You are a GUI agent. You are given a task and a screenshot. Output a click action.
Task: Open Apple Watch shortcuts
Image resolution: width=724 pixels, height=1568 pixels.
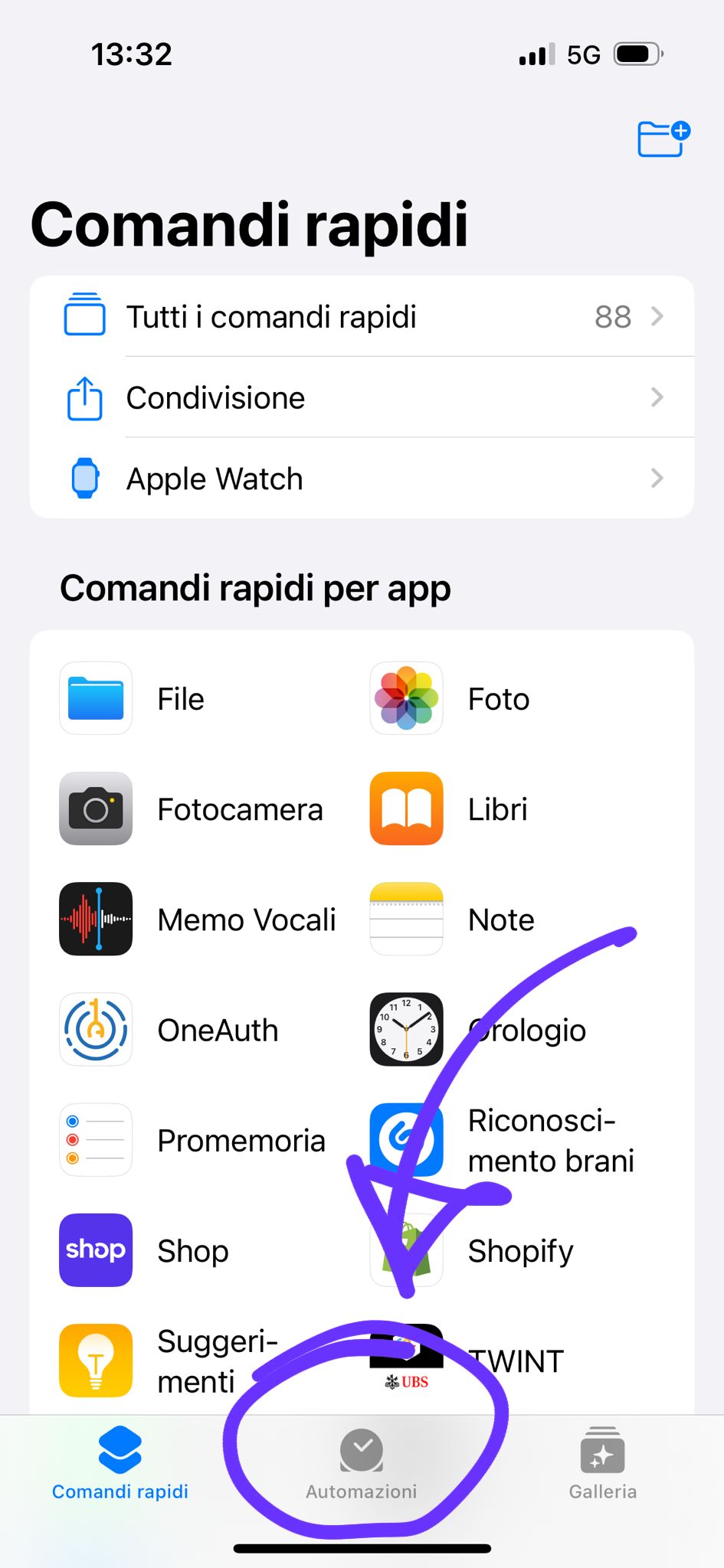pyautogui.click(x=362, y=479)
